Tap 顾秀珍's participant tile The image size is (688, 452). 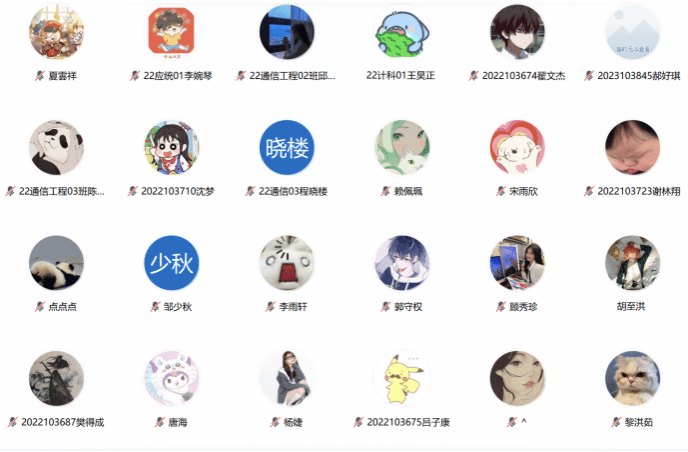[517, 263]
